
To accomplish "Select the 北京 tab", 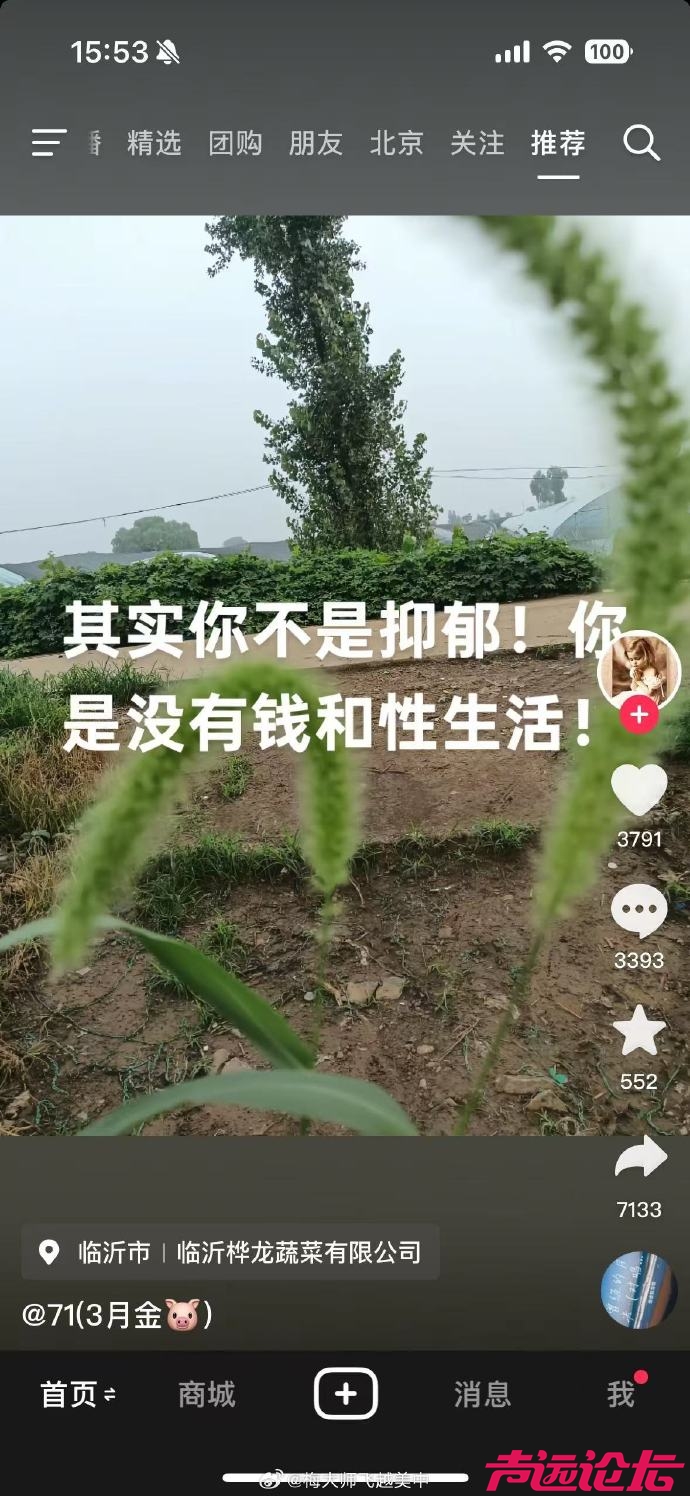I will coord(396,143).
